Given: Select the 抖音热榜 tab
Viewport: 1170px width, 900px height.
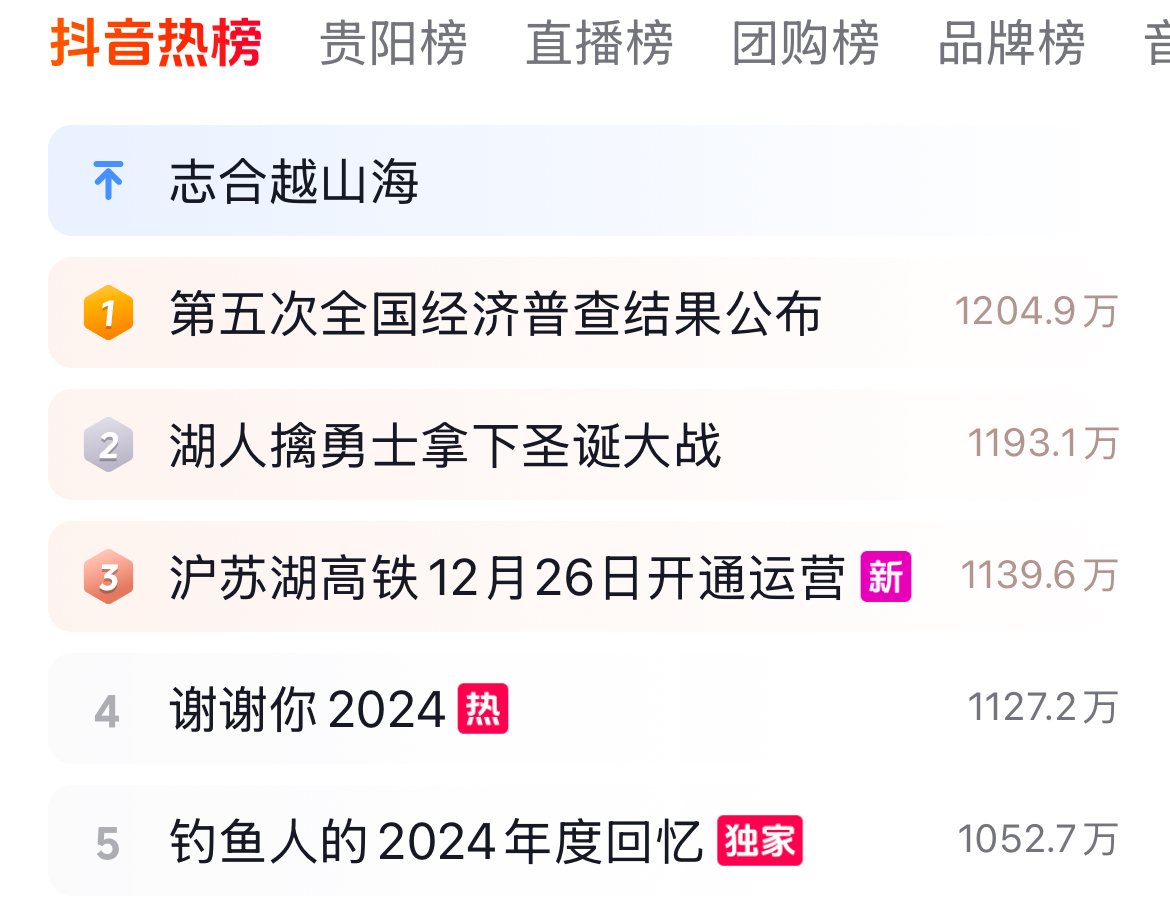Looking at the screenshot, I should point(156,44).
